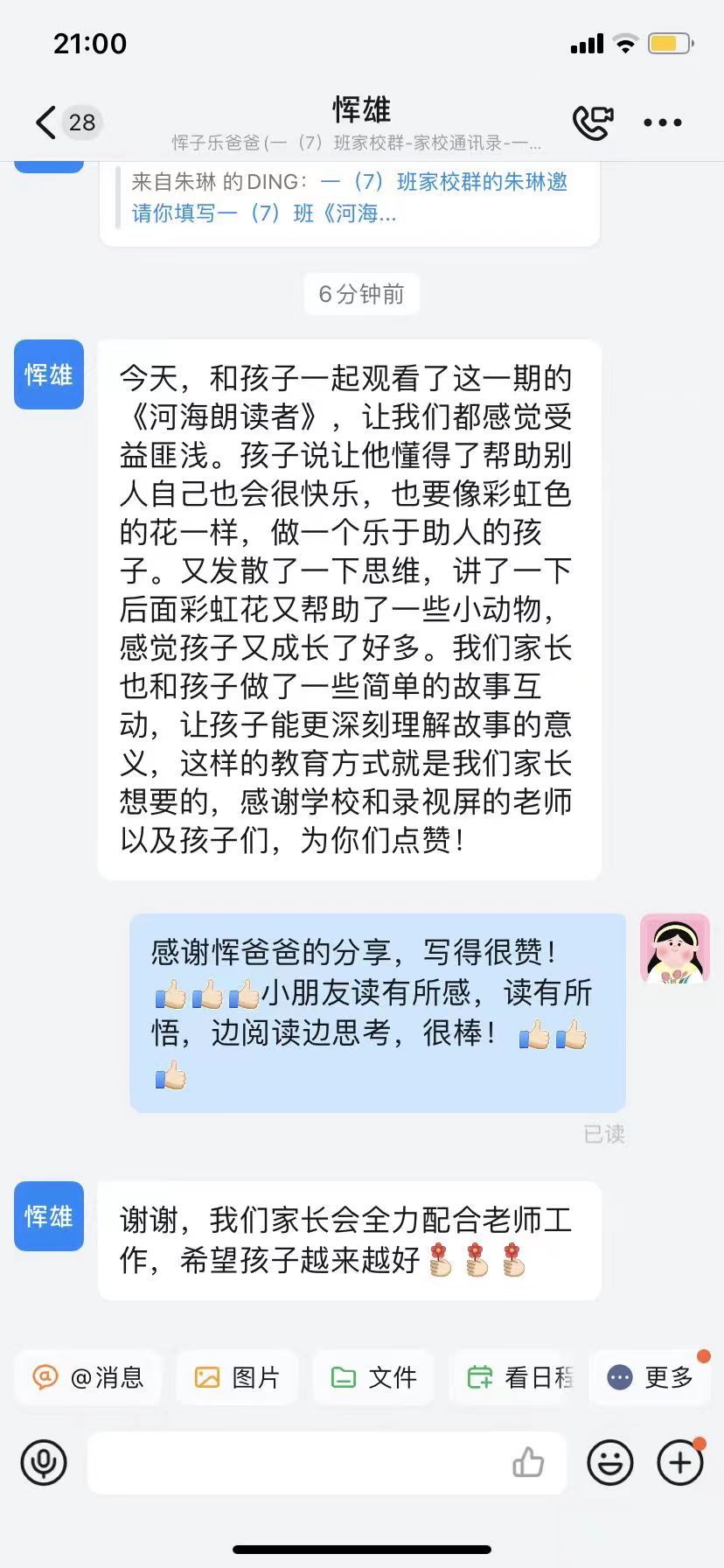Expand the 更多 shortcuts
This screenshot has width=724, height=1568.
[x=651, y=1377]
